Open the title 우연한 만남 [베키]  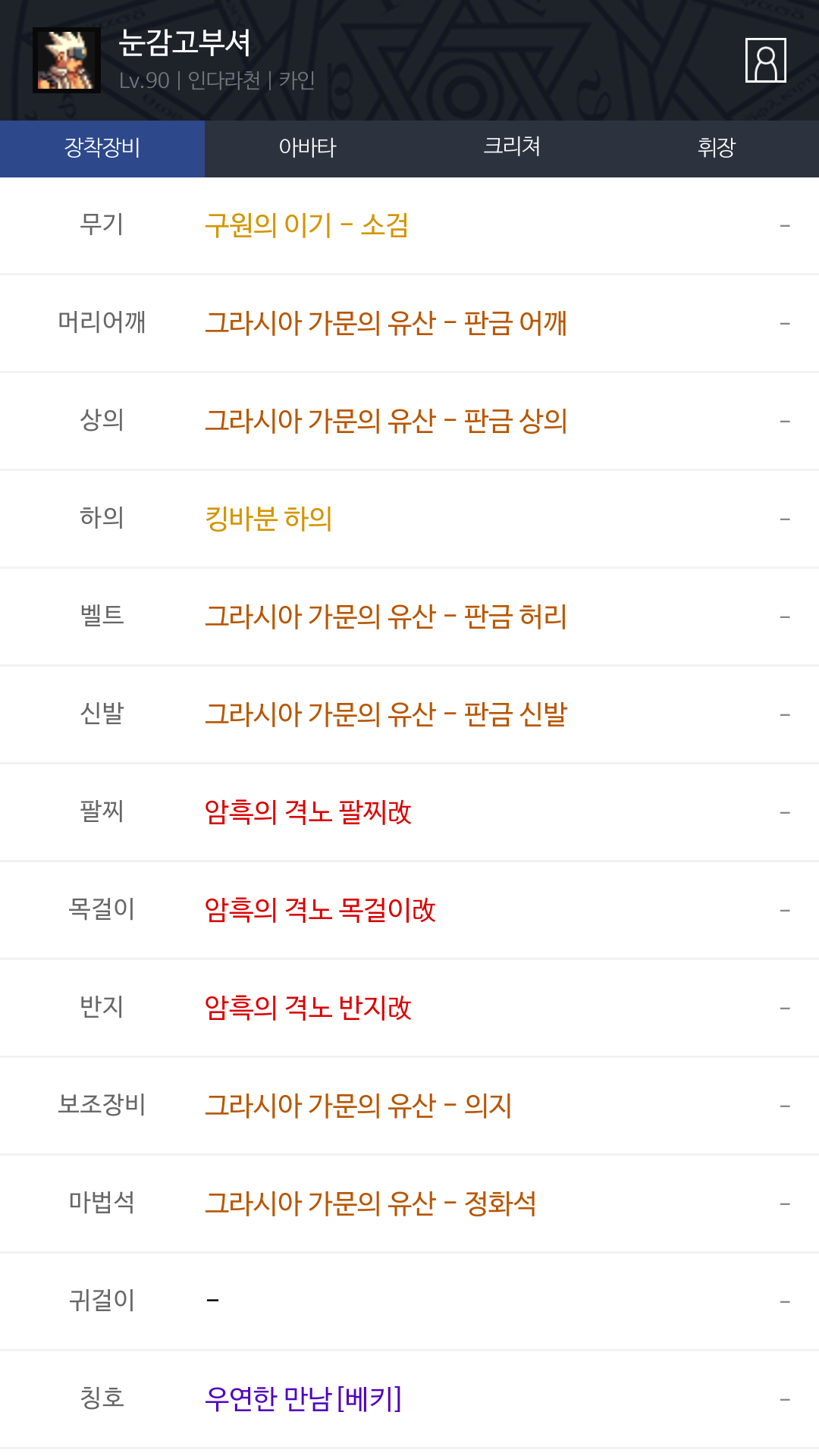303,1399
